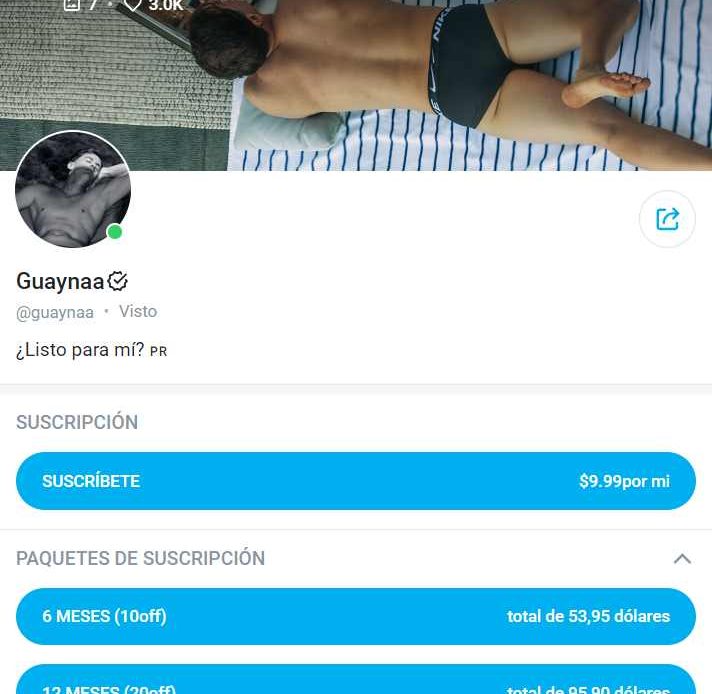Open Guaynaa's profile avatar
The width and height of the screenshot is (712, 694).
73,190
